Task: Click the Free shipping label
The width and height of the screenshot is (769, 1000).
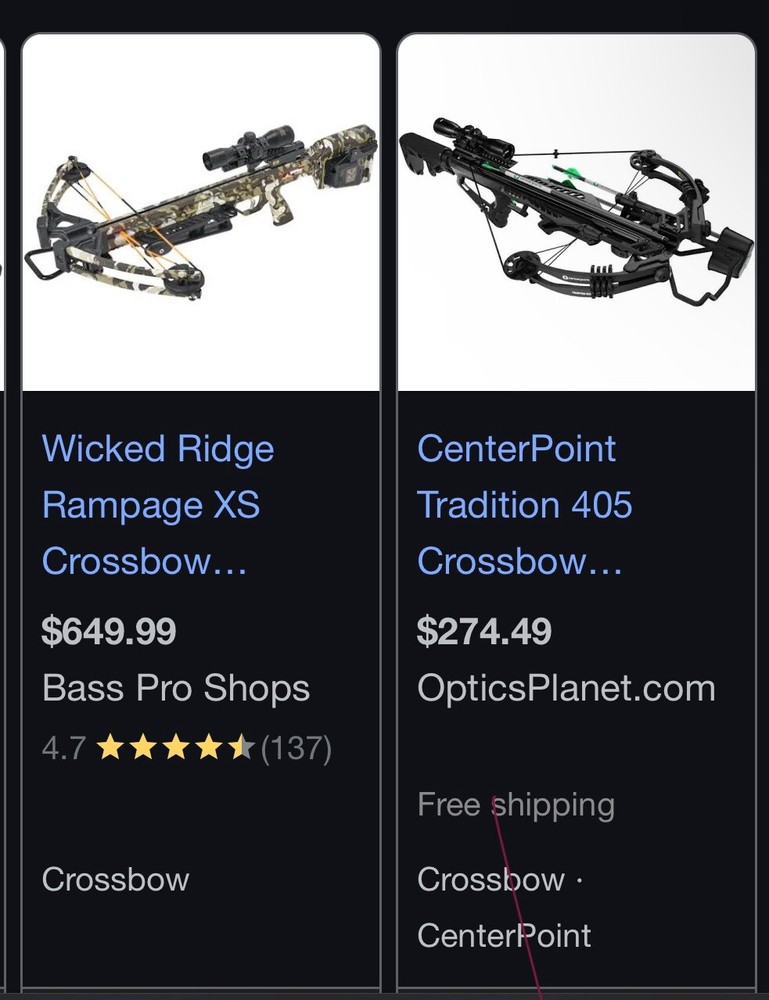Action: tap(516, 804)
